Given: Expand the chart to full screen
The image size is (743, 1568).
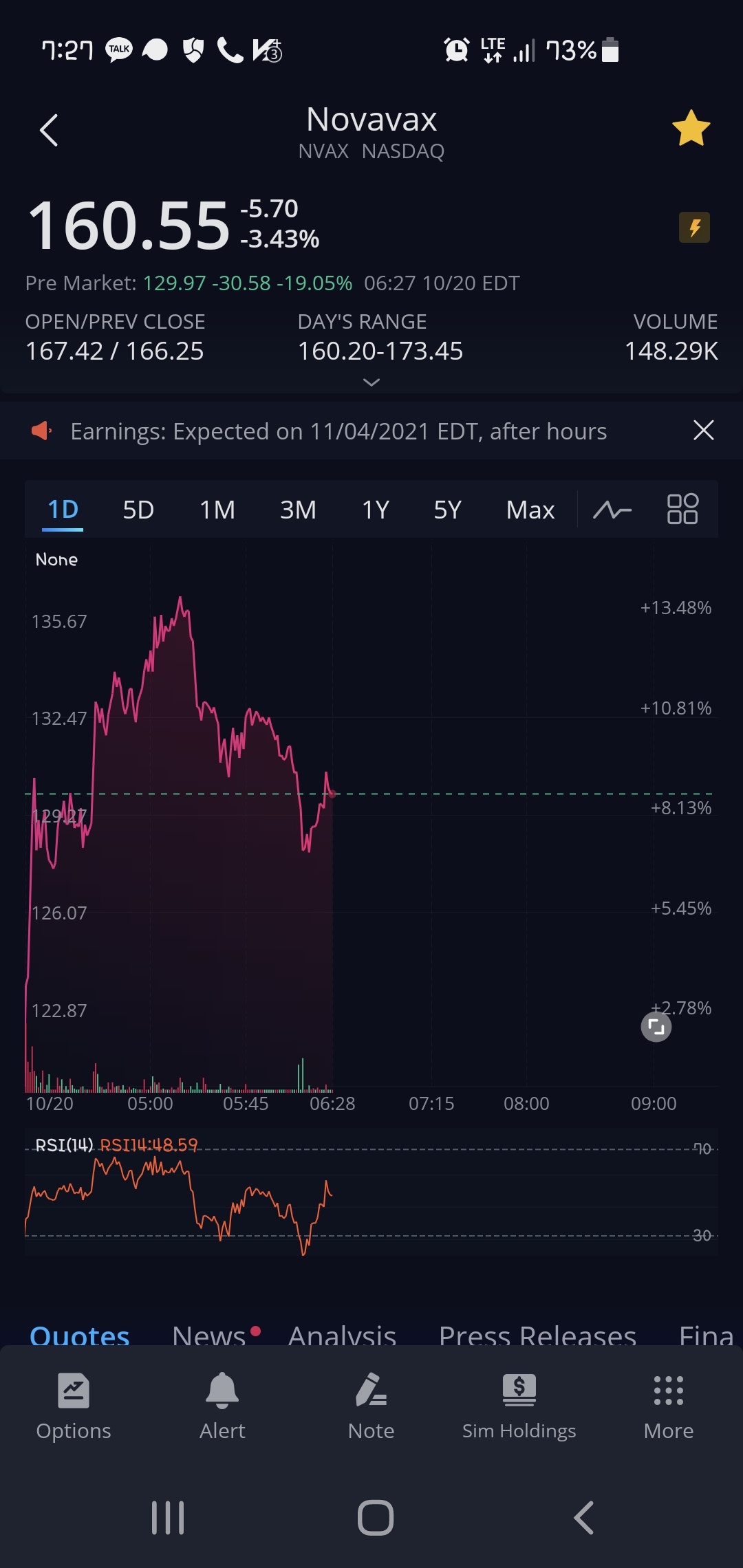Looking at the screenshot, I should pyautogui.click(x=656, y=1027).
